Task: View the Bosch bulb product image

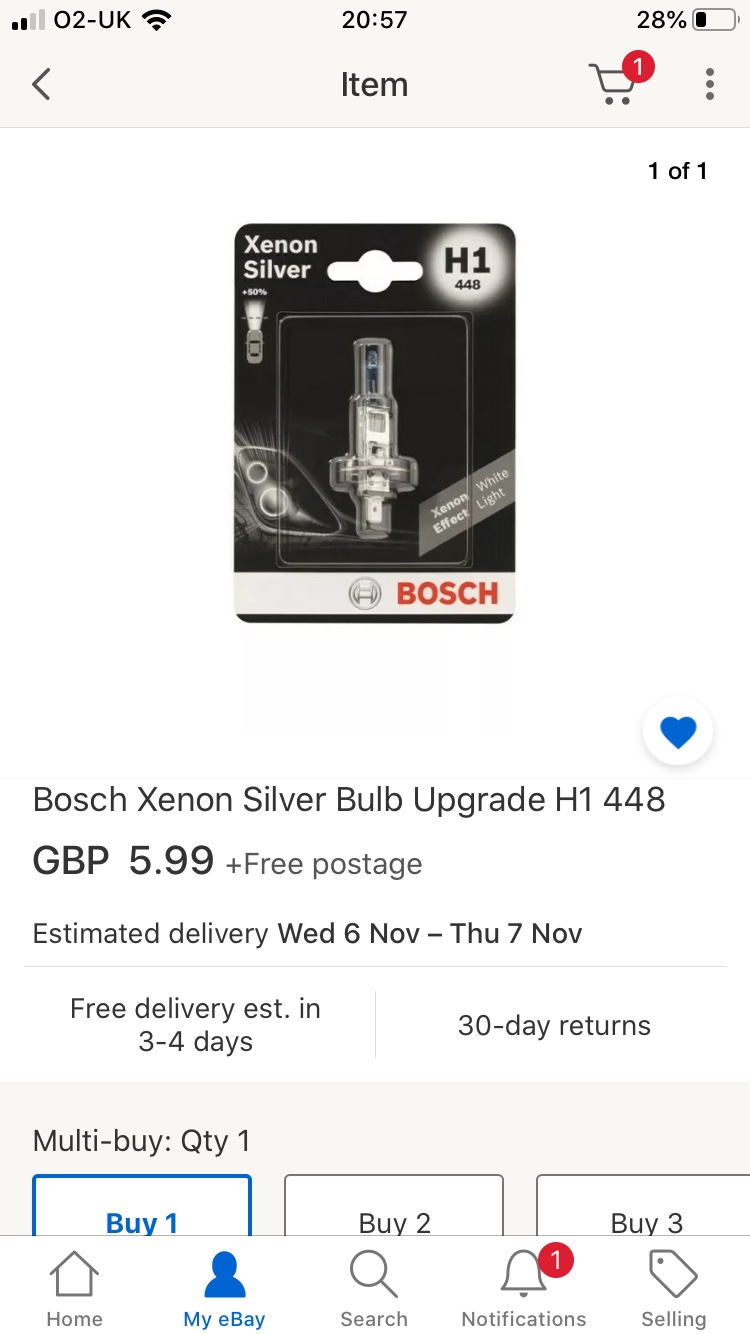Action: 374,424
